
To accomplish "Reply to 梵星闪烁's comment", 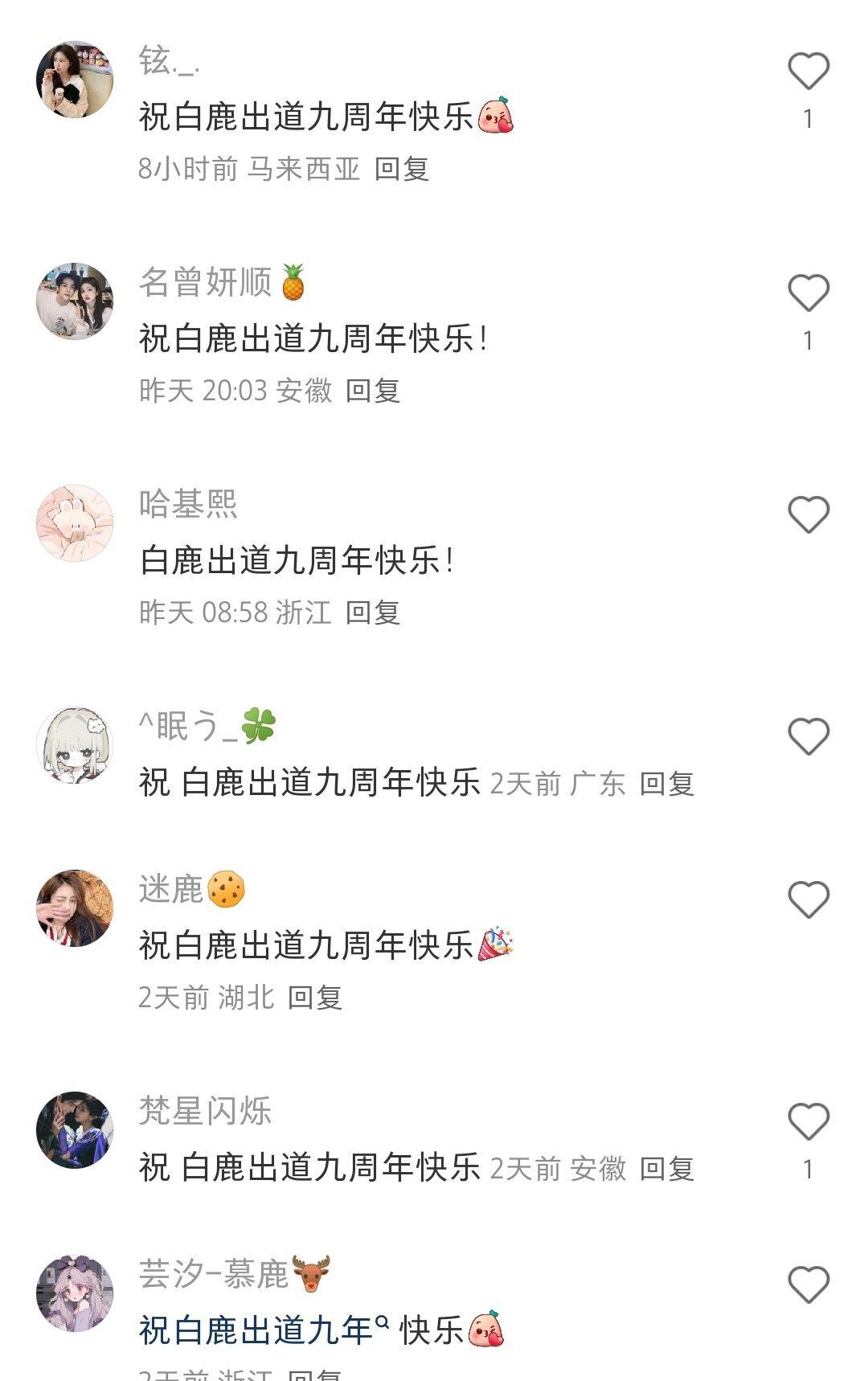I will pos(666,1169).
